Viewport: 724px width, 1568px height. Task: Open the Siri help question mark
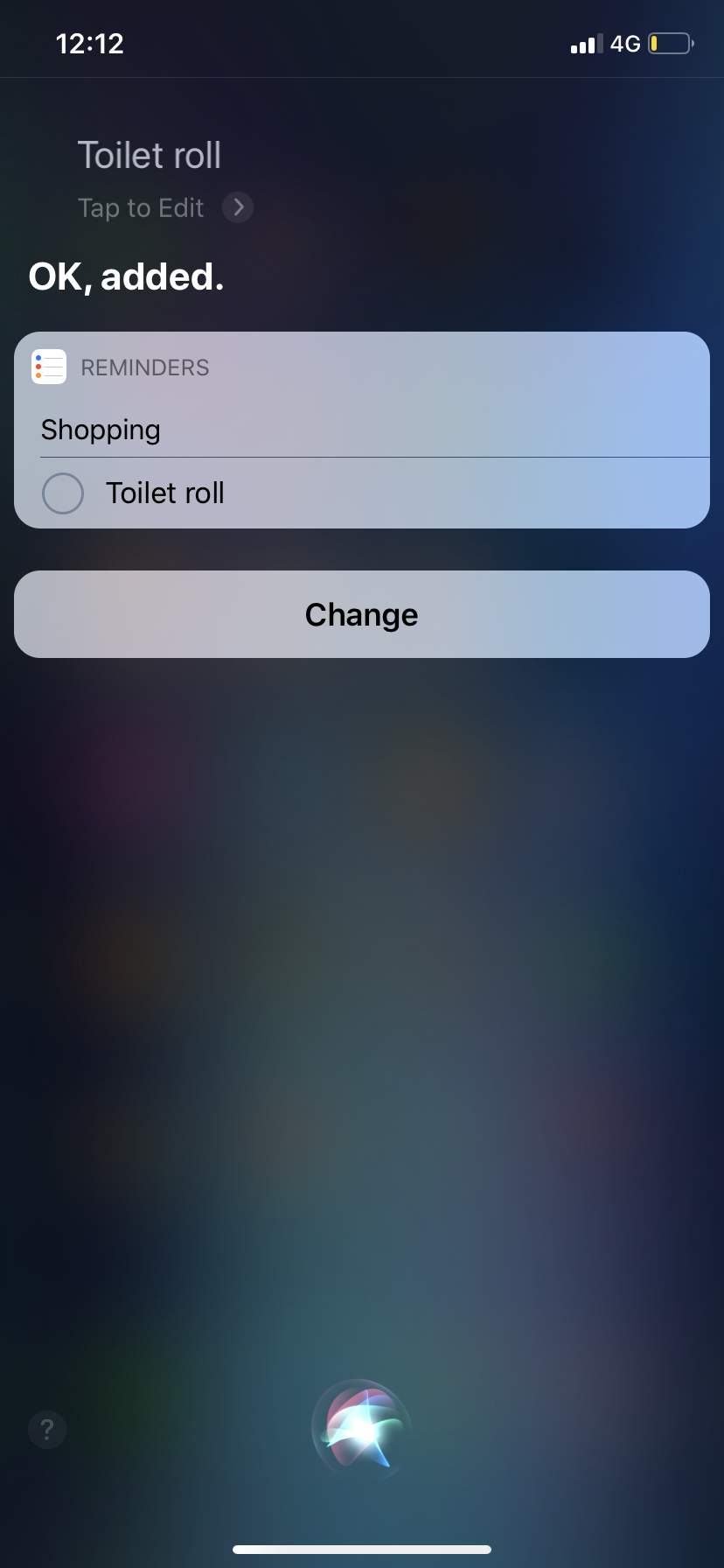point(47,1430)
